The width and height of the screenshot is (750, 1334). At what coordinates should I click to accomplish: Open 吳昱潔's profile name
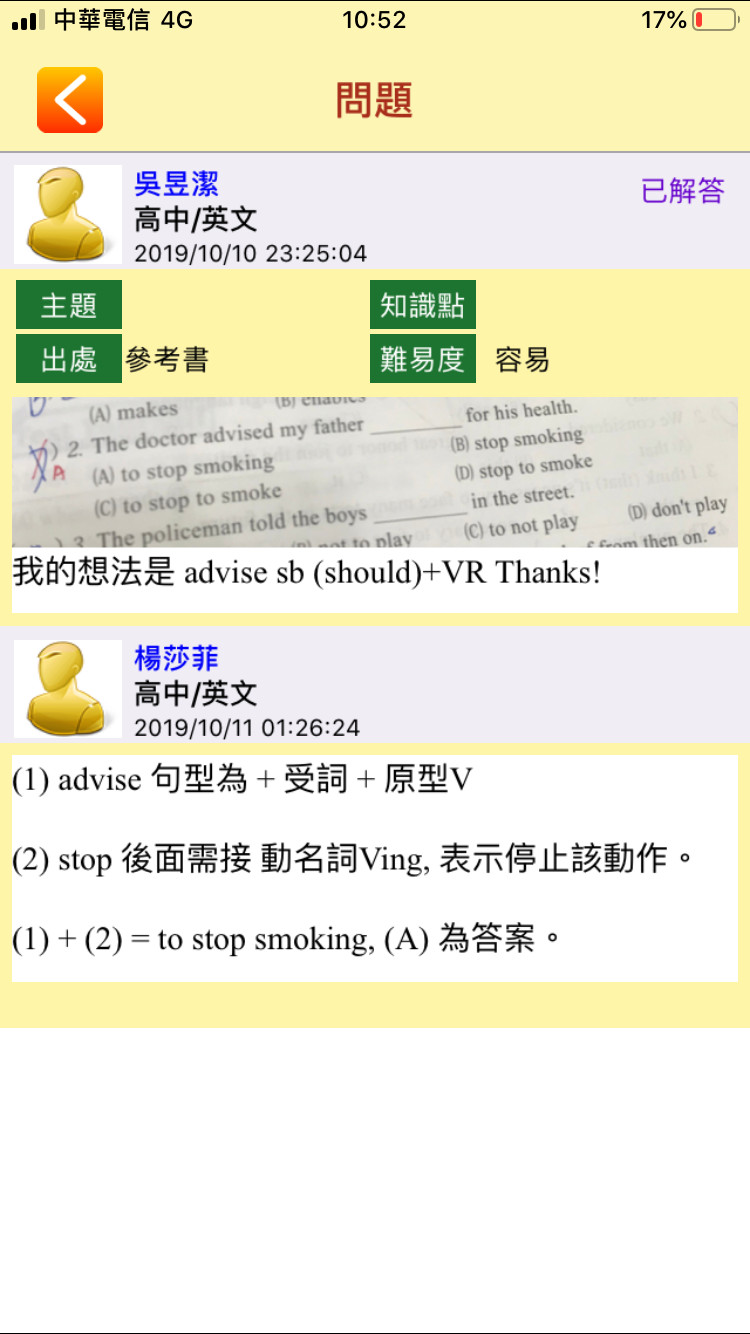(x=176, y=184)
